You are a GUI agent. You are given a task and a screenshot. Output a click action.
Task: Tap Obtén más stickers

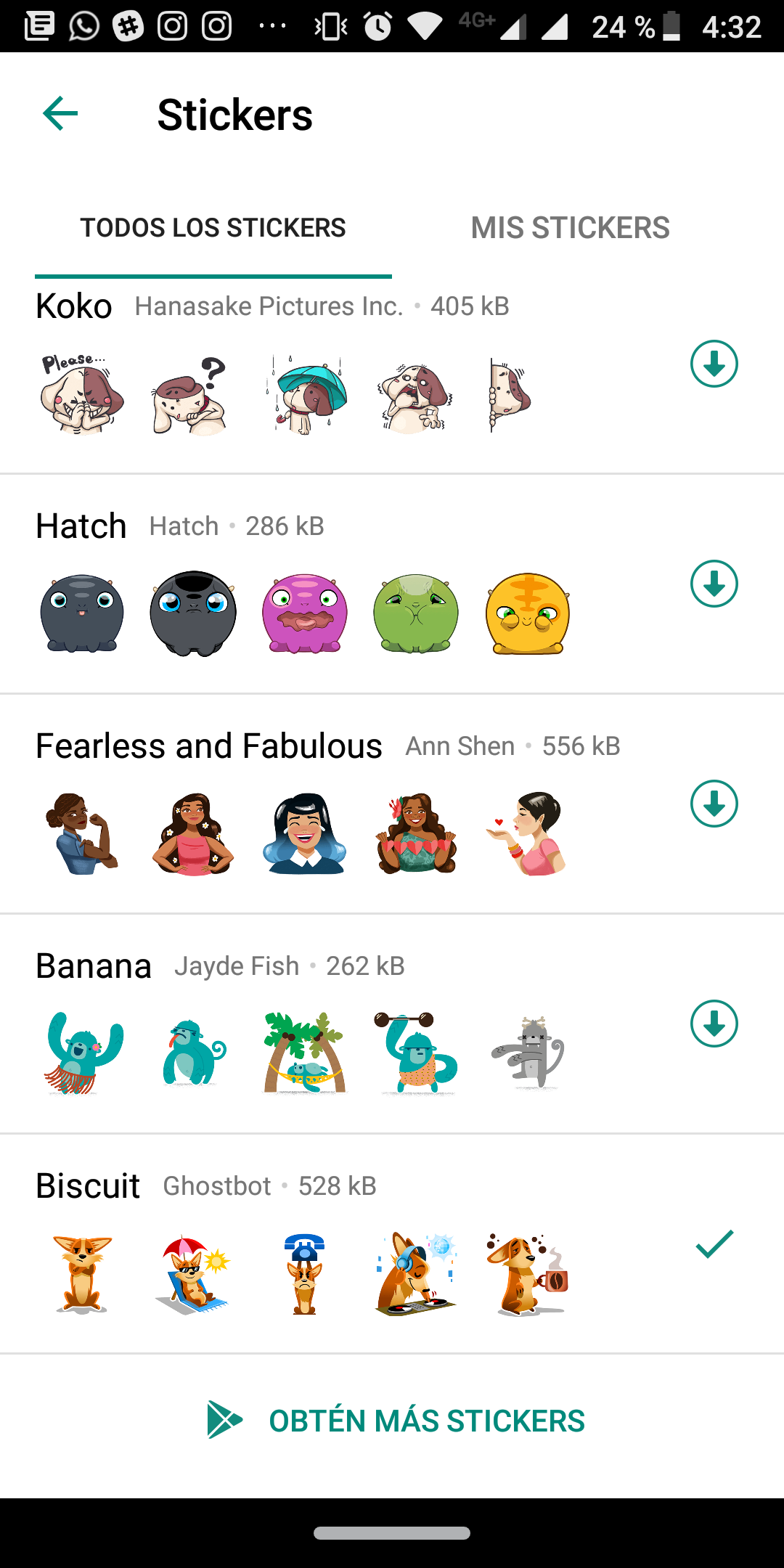tap(396, 1421)
